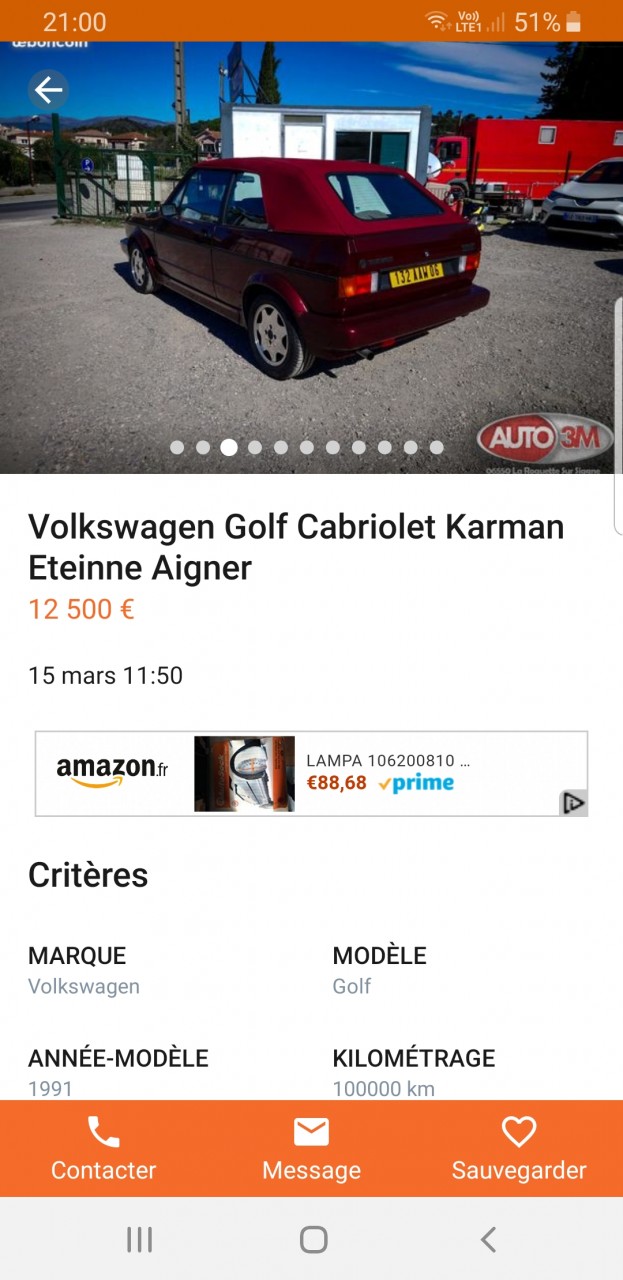
Task: Open the AdChoices icon on the ad
Action: 573,802
